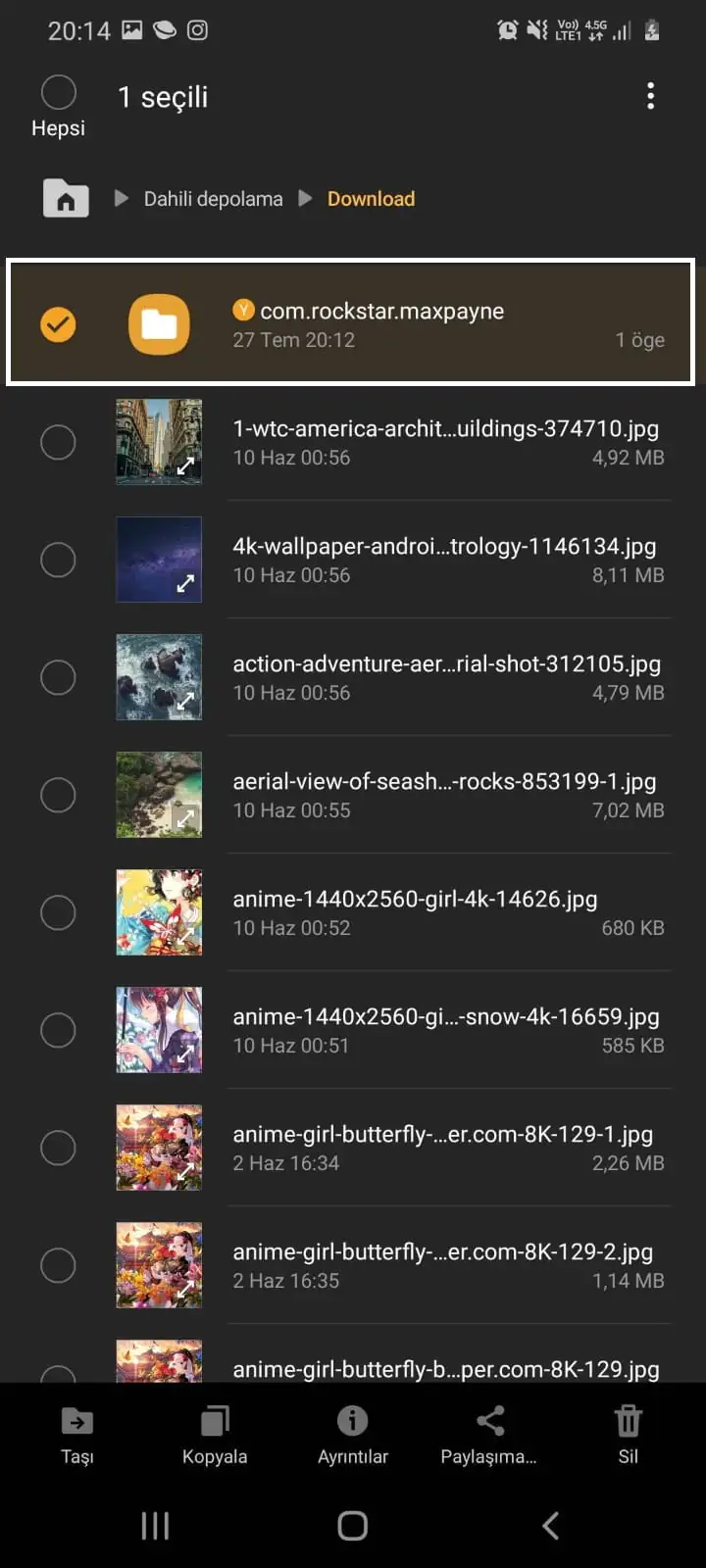The width and height of the screenshot is (706, 1568).
Task: Tap the recent apps navigation button
Action: pyautogui.click(x=155, y=1525)
